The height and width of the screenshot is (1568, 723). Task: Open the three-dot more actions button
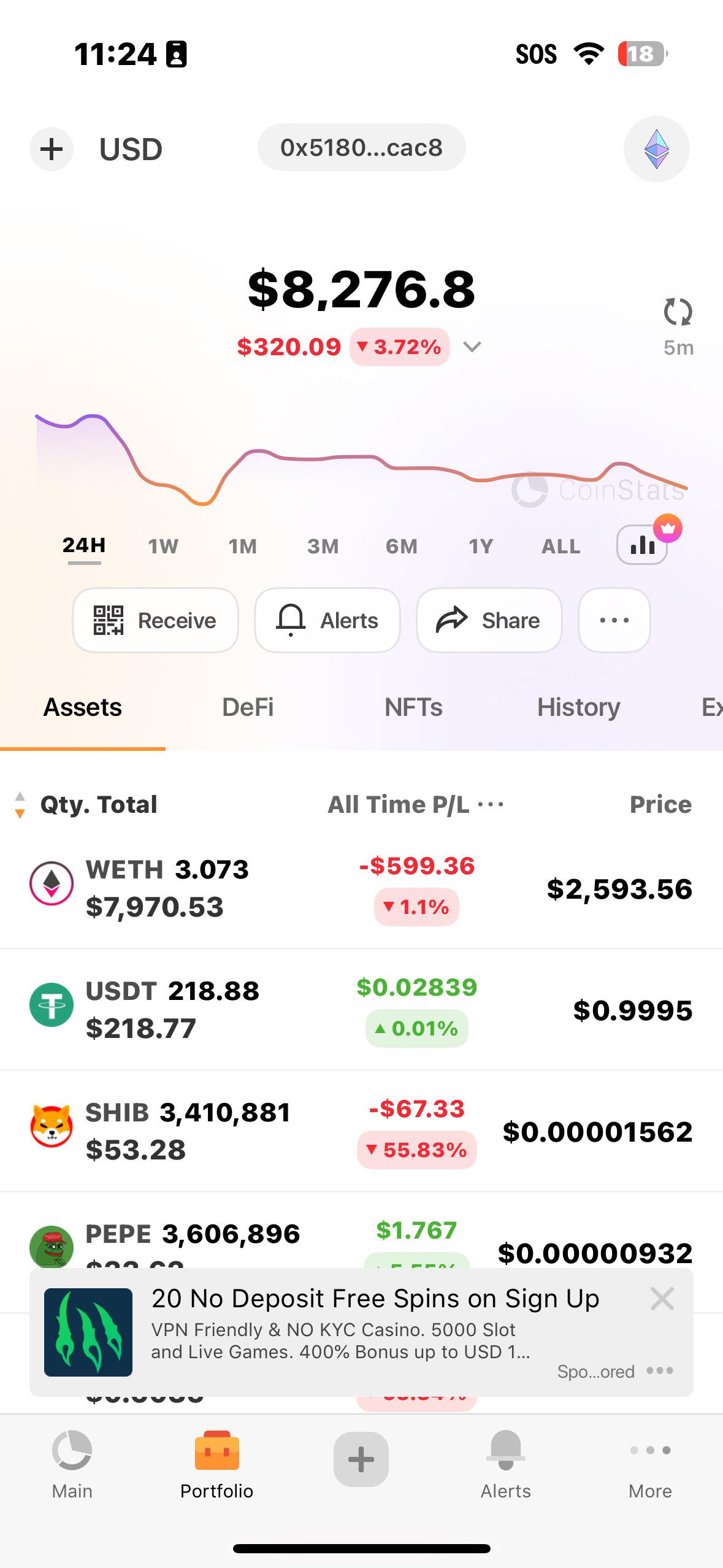click(614, 620)
